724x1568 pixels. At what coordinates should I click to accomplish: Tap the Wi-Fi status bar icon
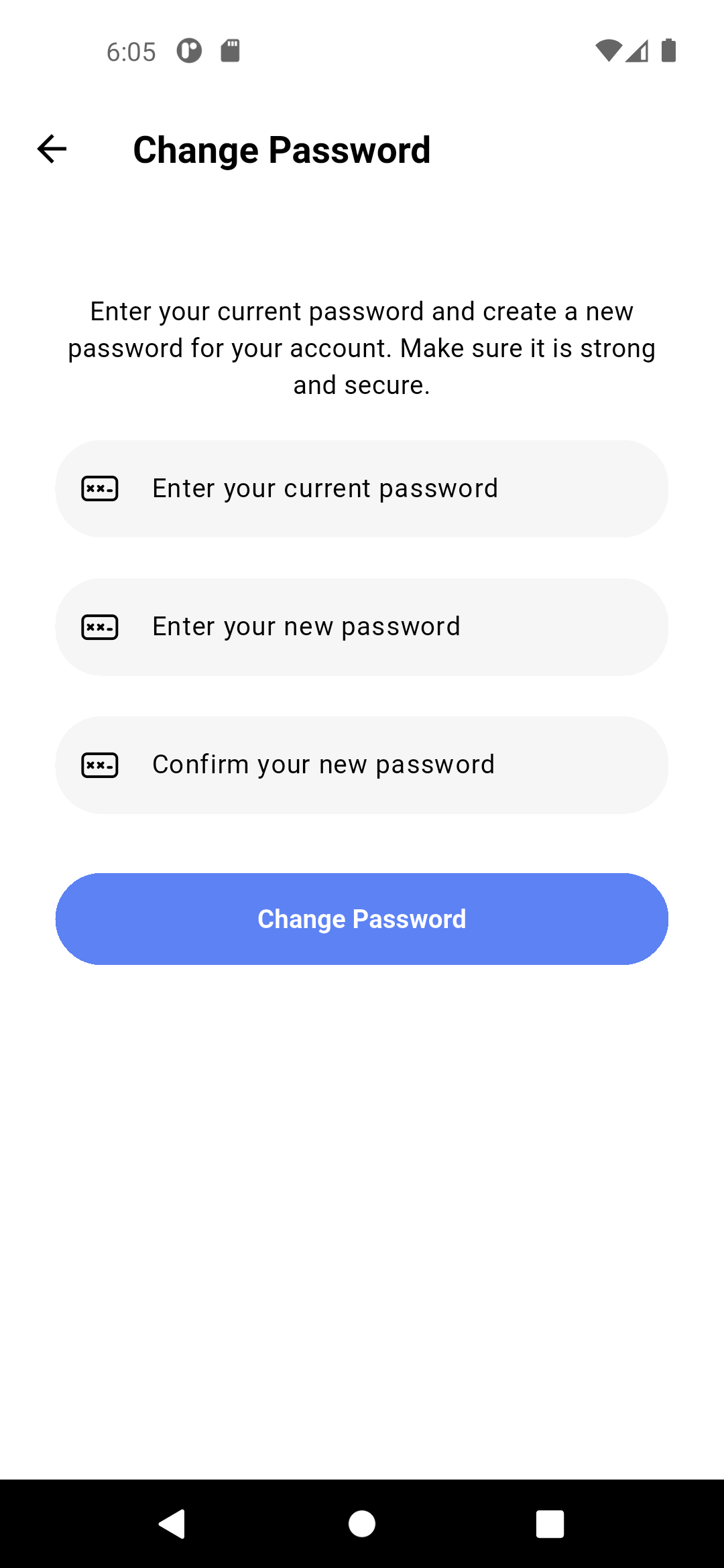coord(609,51)
